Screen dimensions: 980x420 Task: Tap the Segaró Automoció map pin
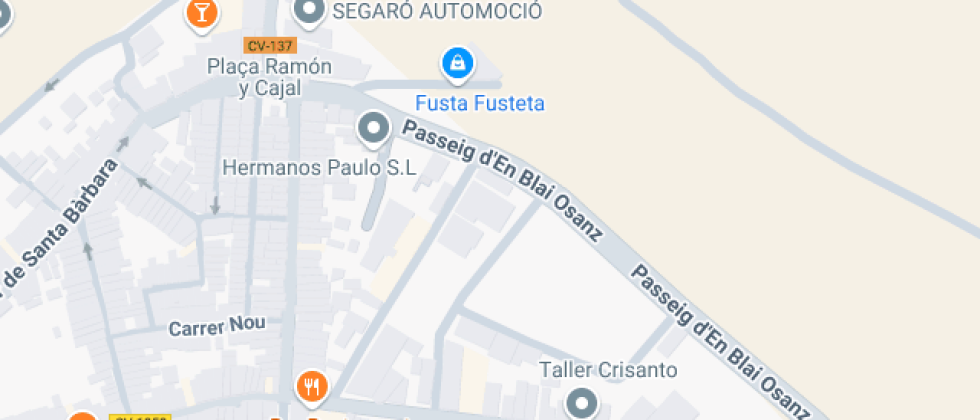[x=310, y=12]
